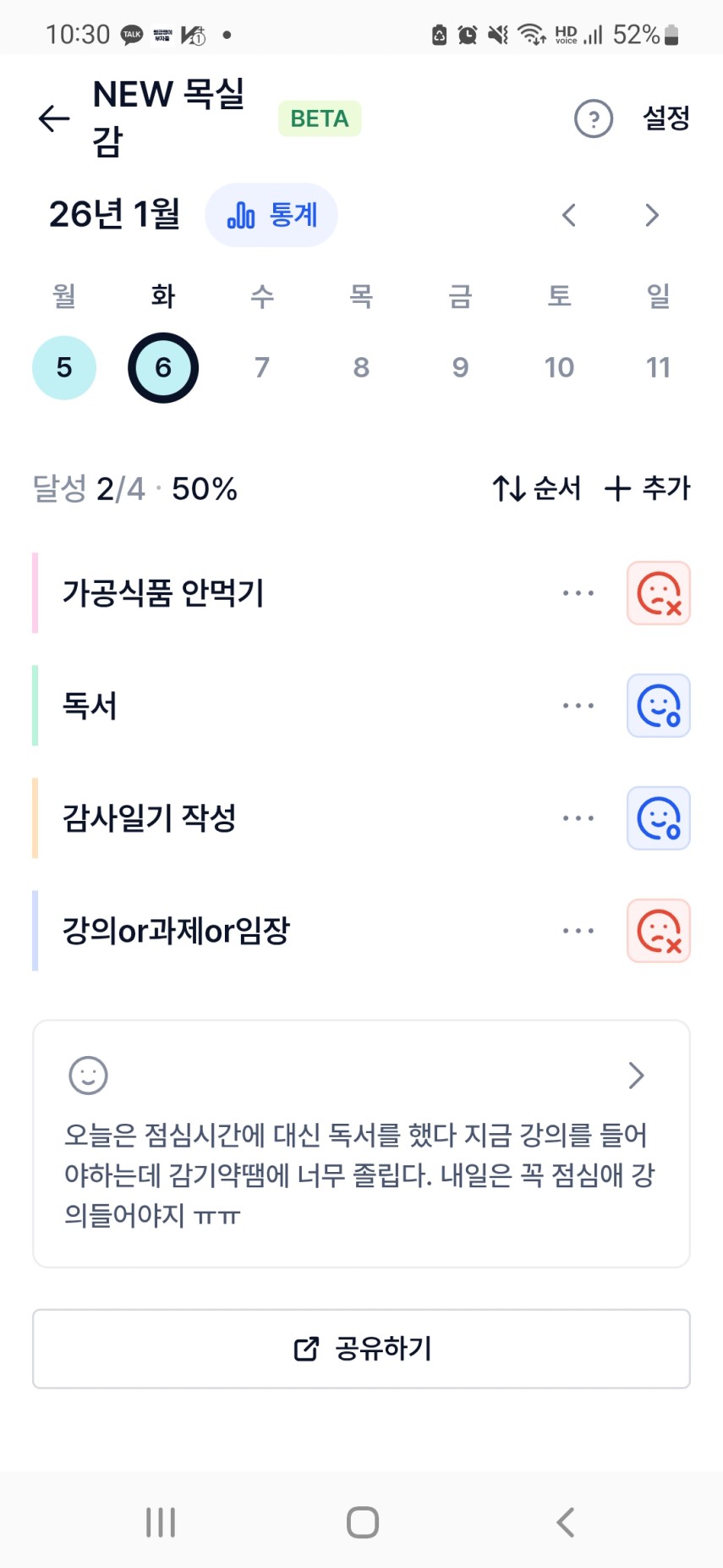View 통계 statistics
723x1568 pixels.
[271, 215]
